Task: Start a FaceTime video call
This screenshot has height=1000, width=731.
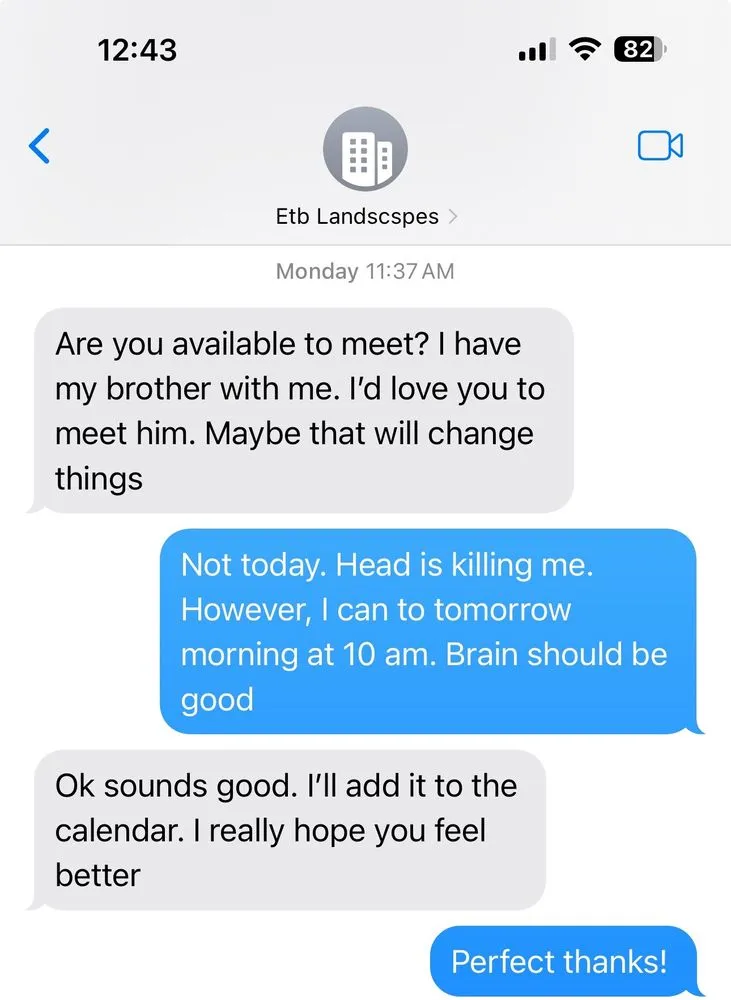Action: (660, 146)
